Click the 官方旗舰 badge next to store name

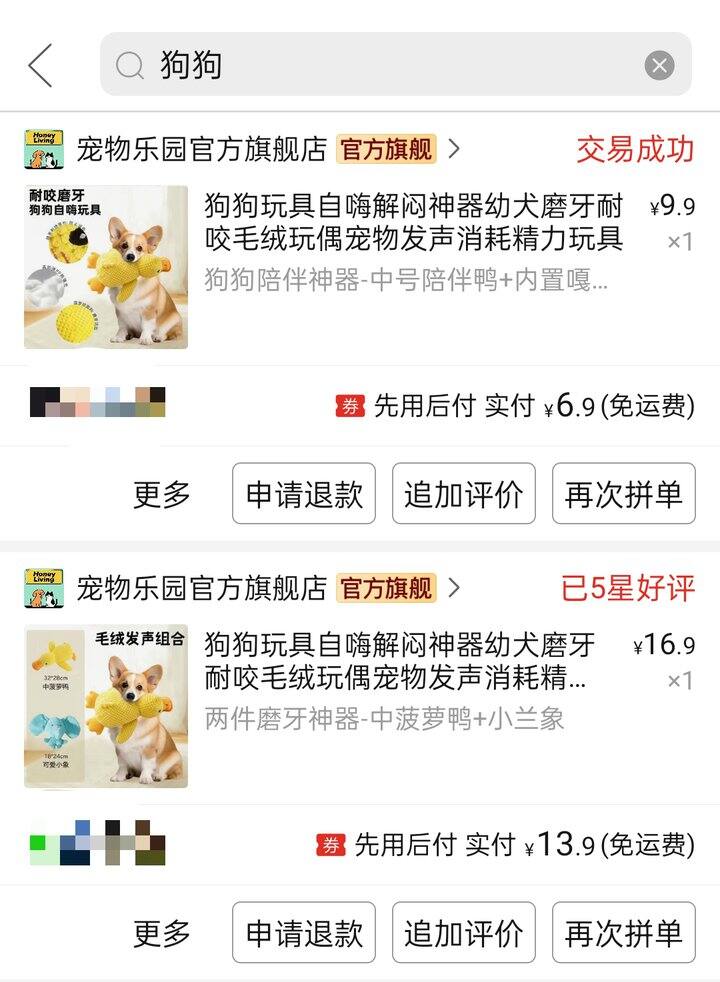click(388, 146)
